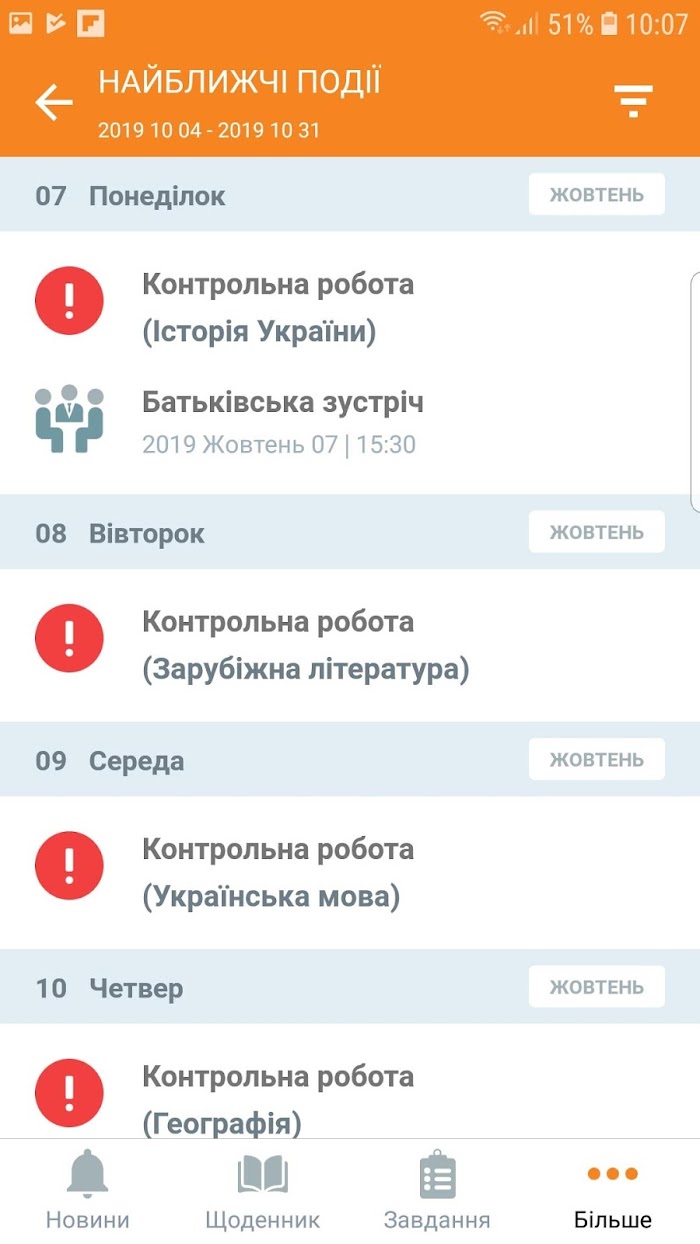The height and width of the screenshot is (1244, 700).
Task: Tap the Жовтень button next to Середа
Action: click(x=597, y=759)
